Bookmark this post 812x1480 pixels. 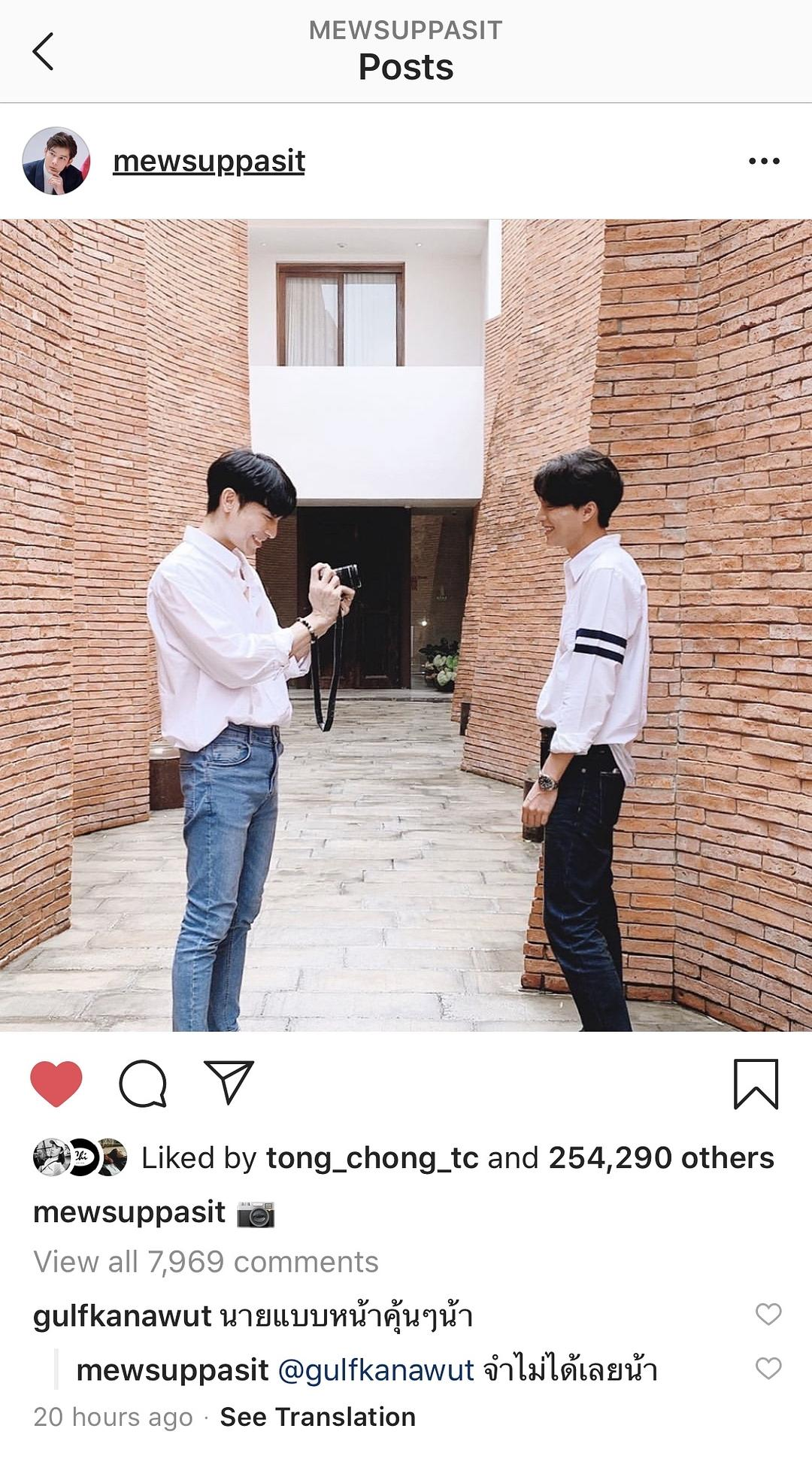(x=756, y=1084)
